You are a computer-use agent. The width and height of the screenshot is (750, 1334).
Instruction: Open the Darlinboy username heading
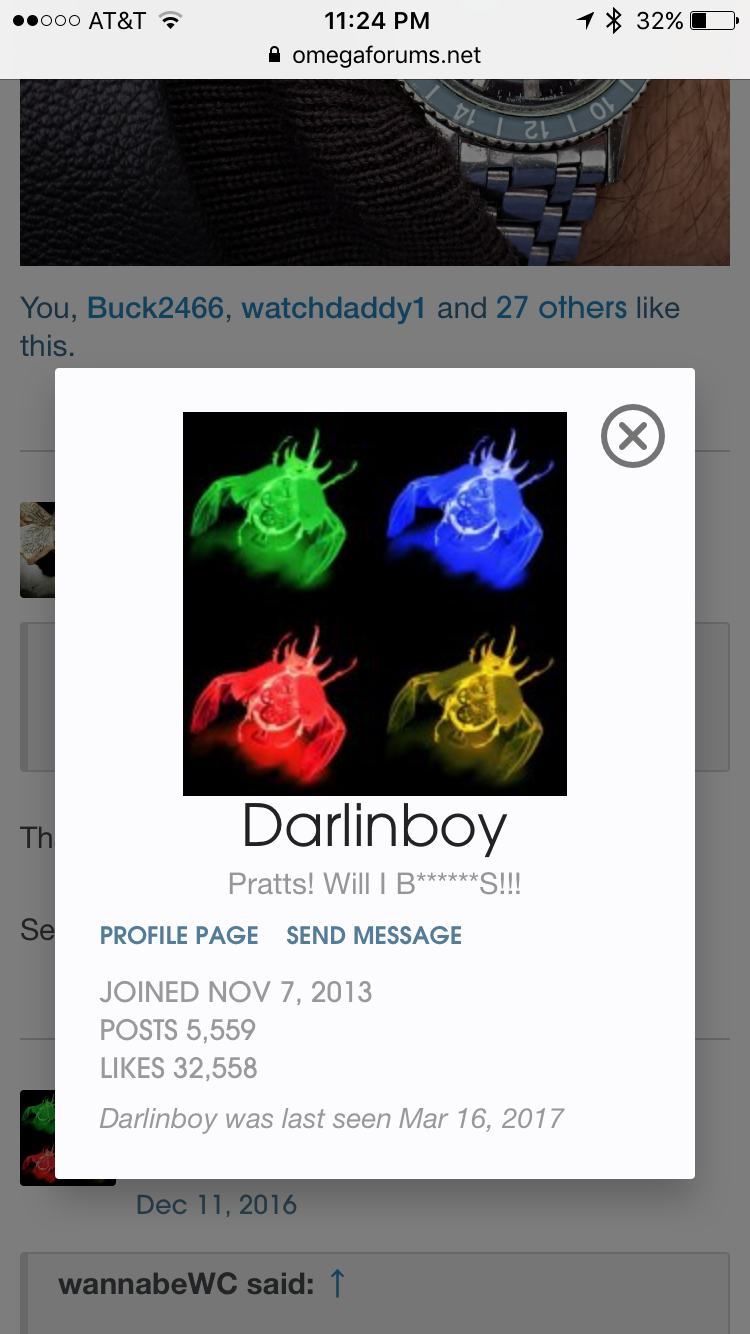coord(375,828)
